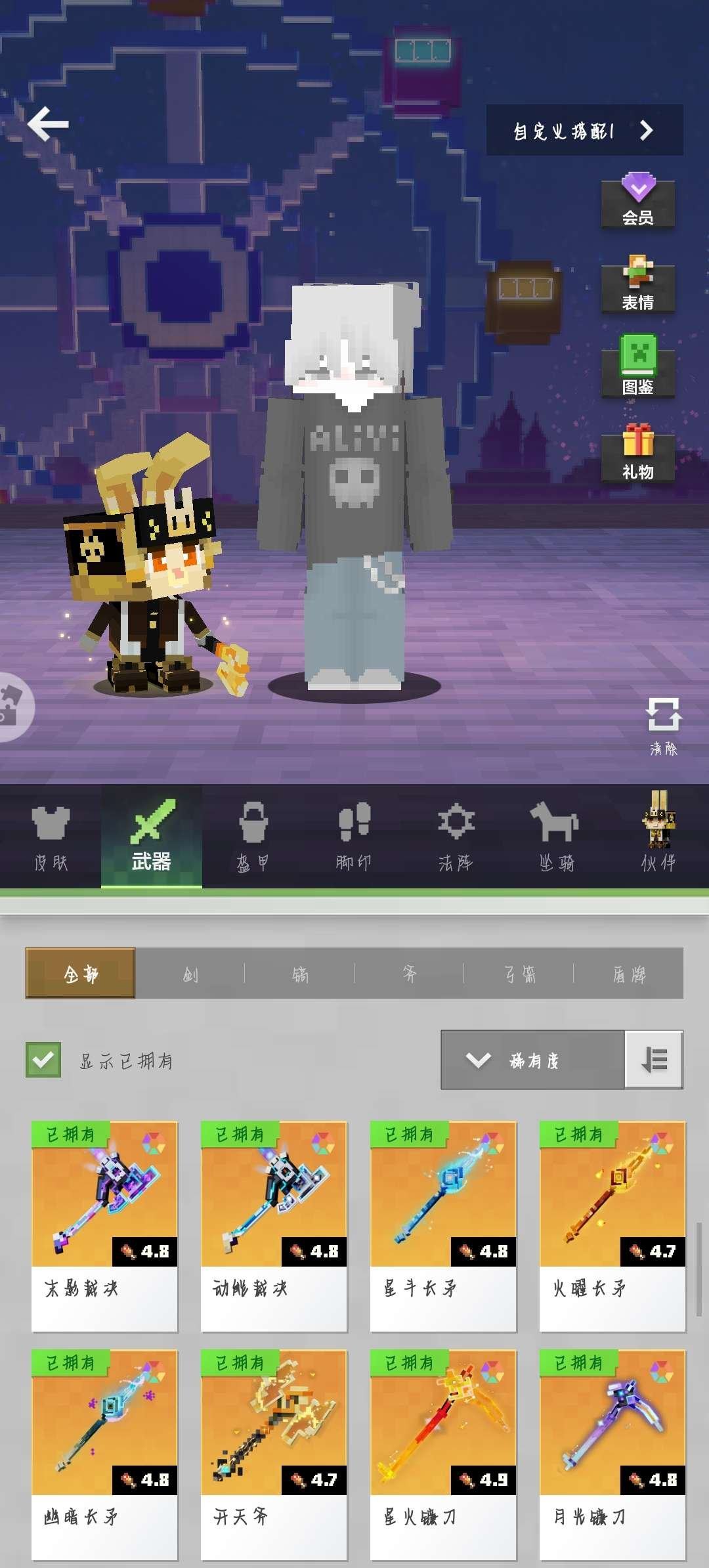Select the 末影裁决 weapon card
Screen dimensions: 709x1568
pos(104,1225)
